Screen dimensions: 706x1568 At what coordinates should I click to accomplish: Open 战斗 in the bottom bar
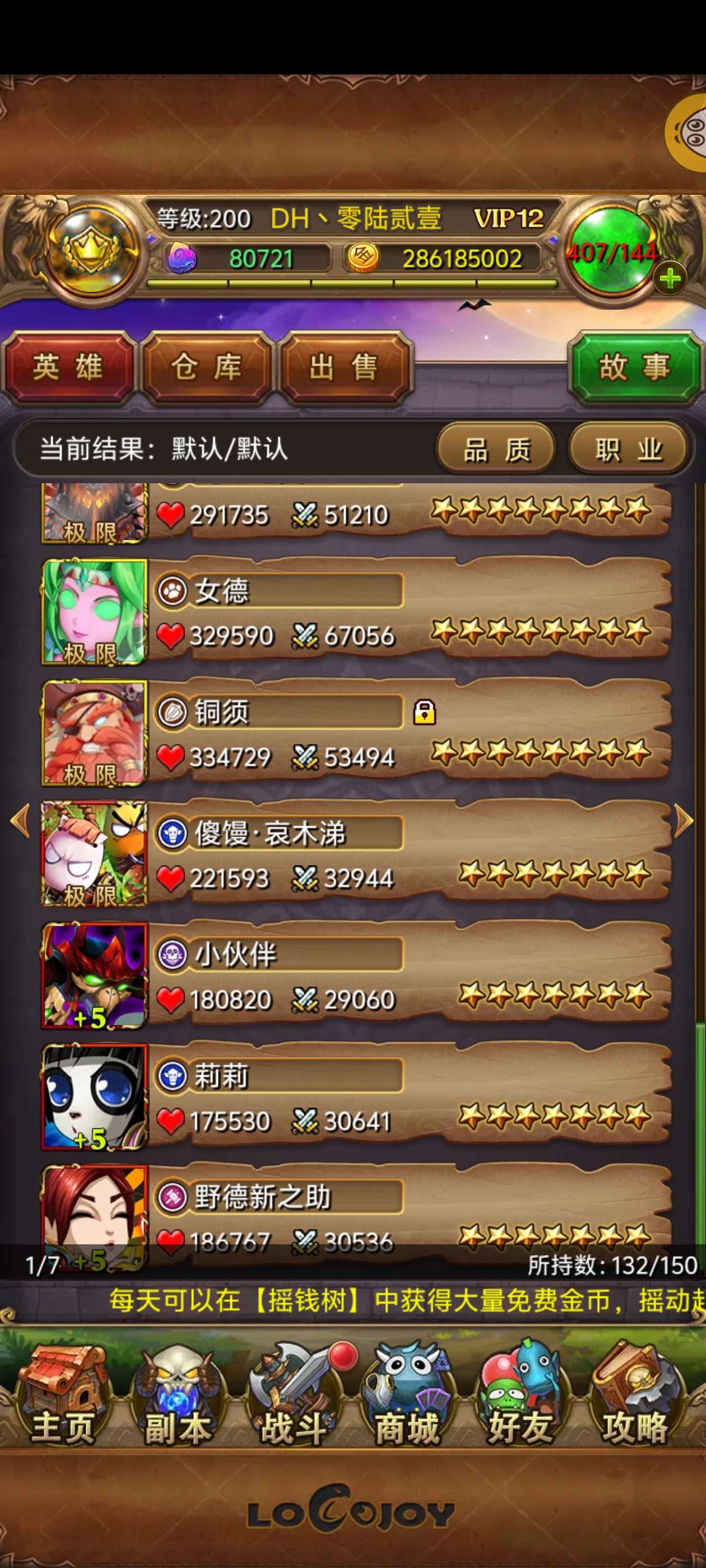point(292,1399)
